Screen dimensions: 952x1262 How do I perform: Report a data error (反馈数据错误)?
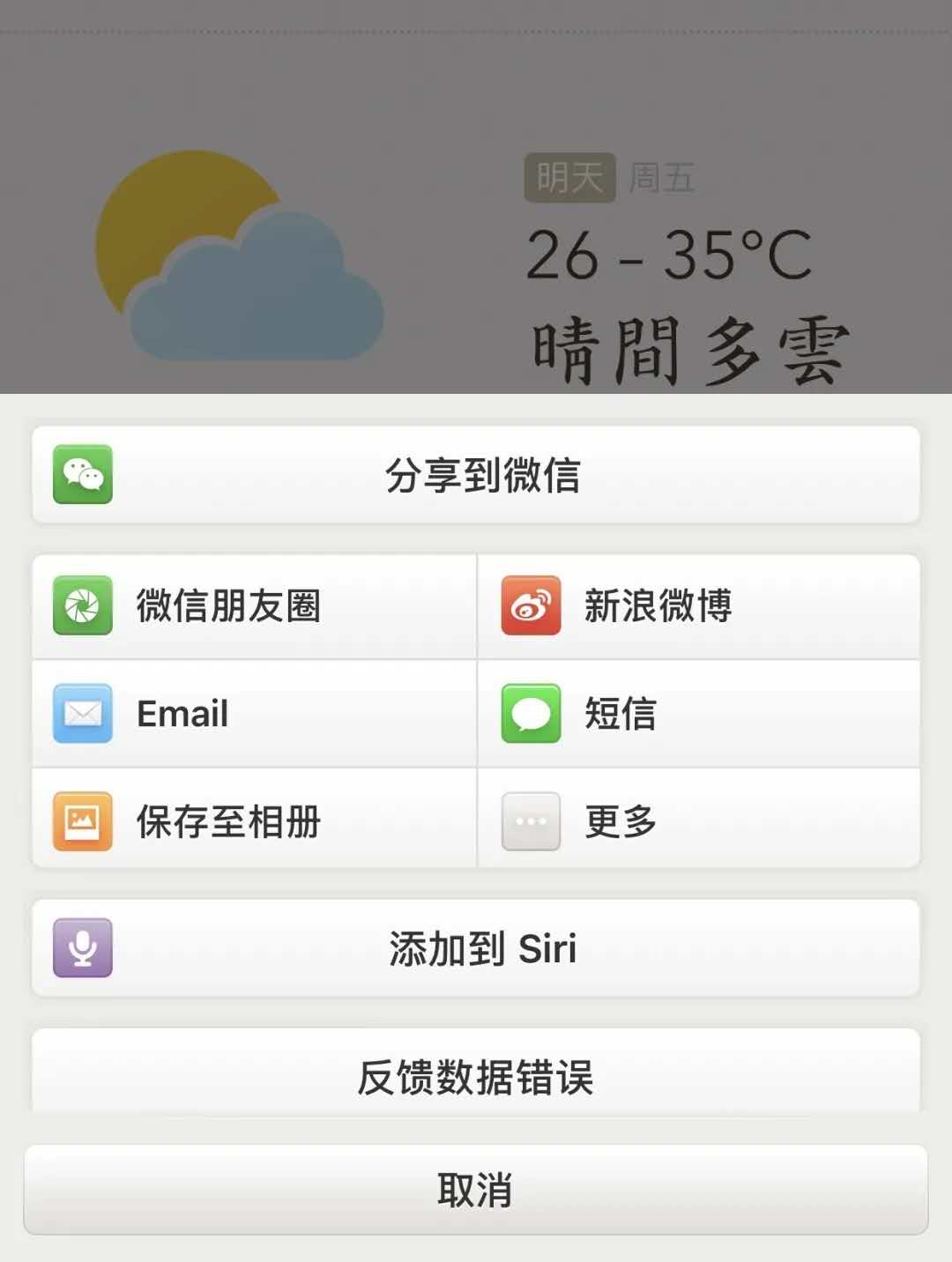476,1075
